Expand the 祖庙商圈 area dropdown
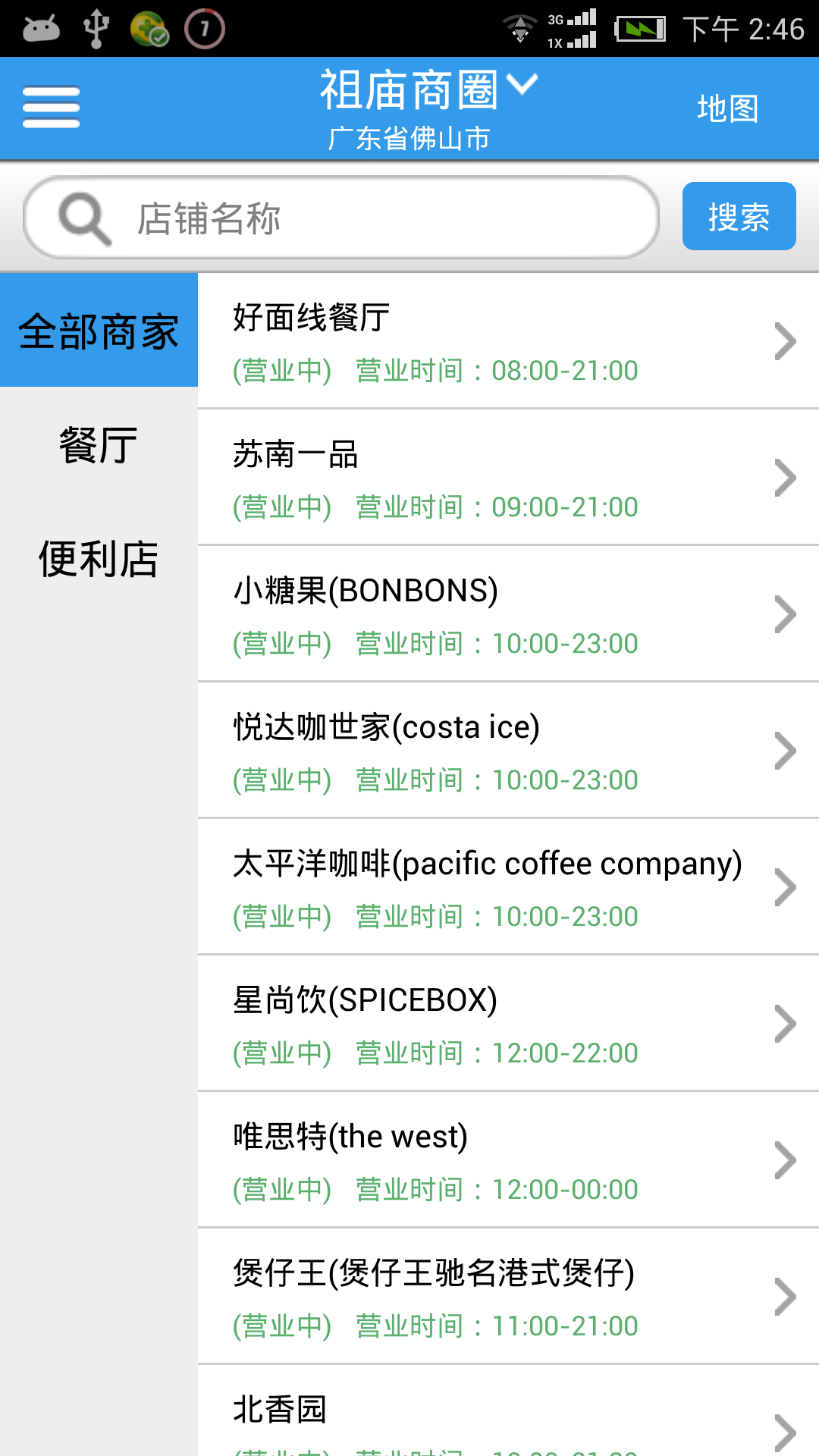 [428, 89]
